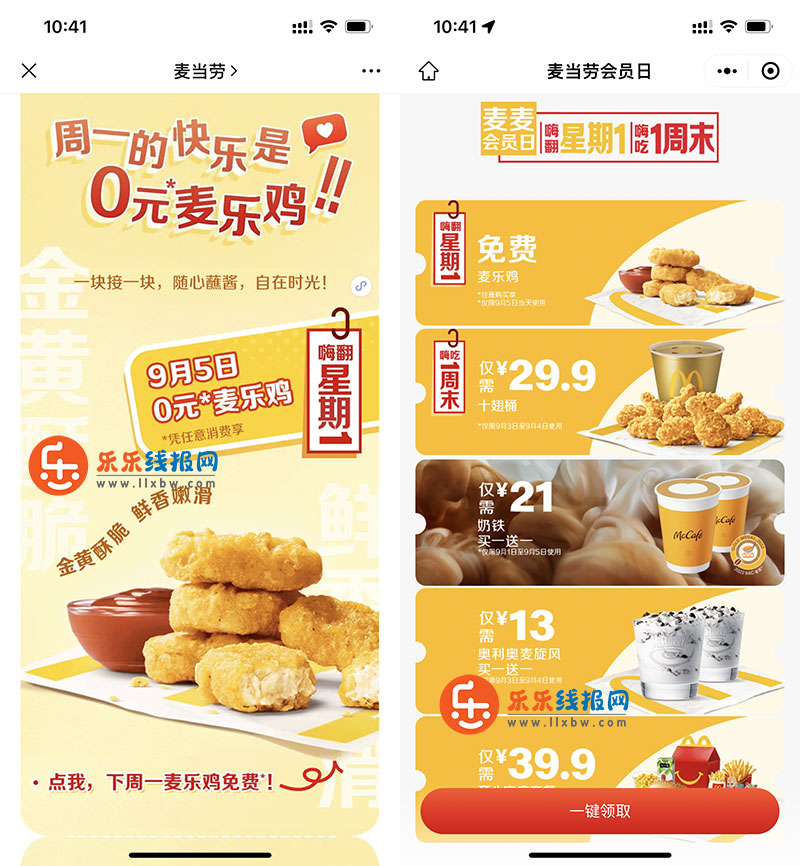Tap the red 一键领取 button

click(x=600, y=811)
